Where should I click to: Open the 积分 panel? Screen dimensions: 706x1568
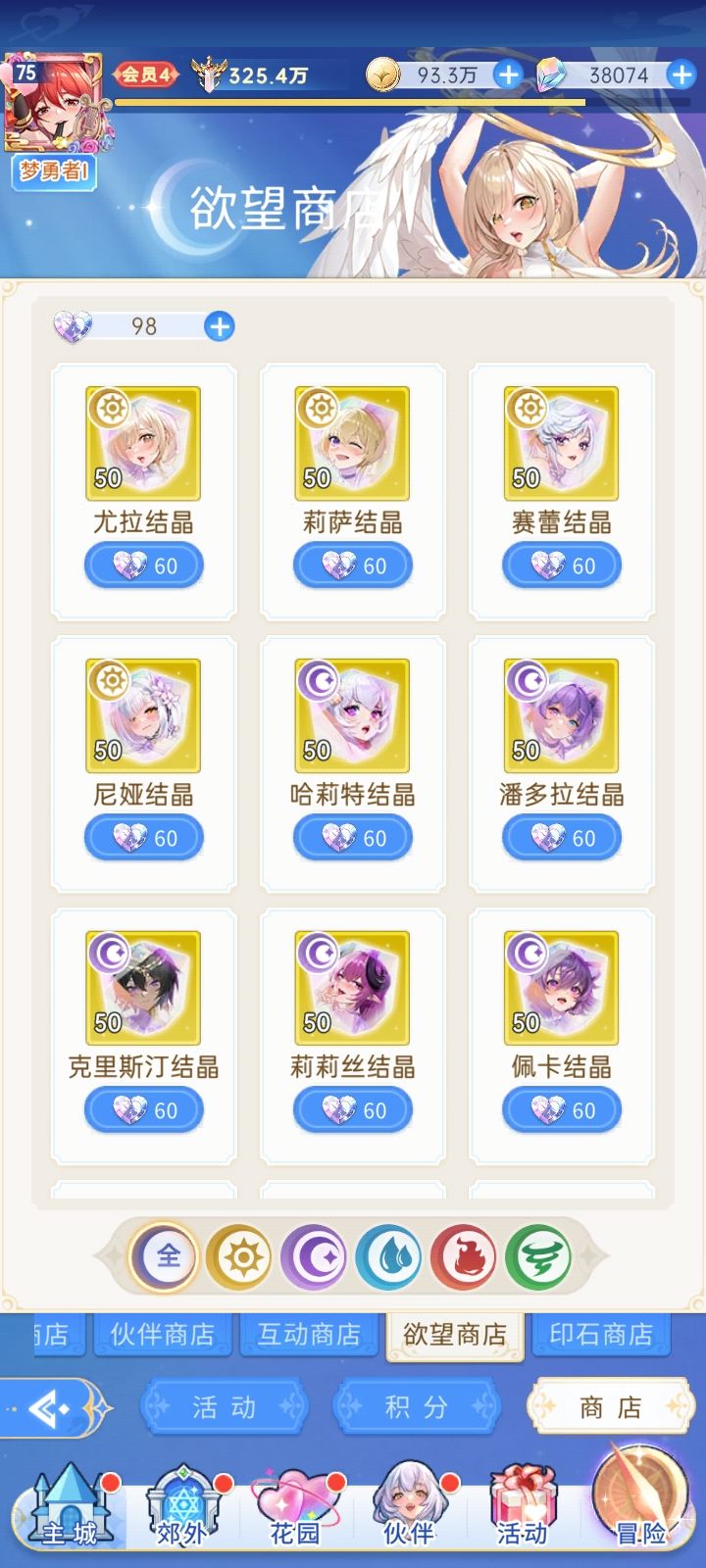419,1406
